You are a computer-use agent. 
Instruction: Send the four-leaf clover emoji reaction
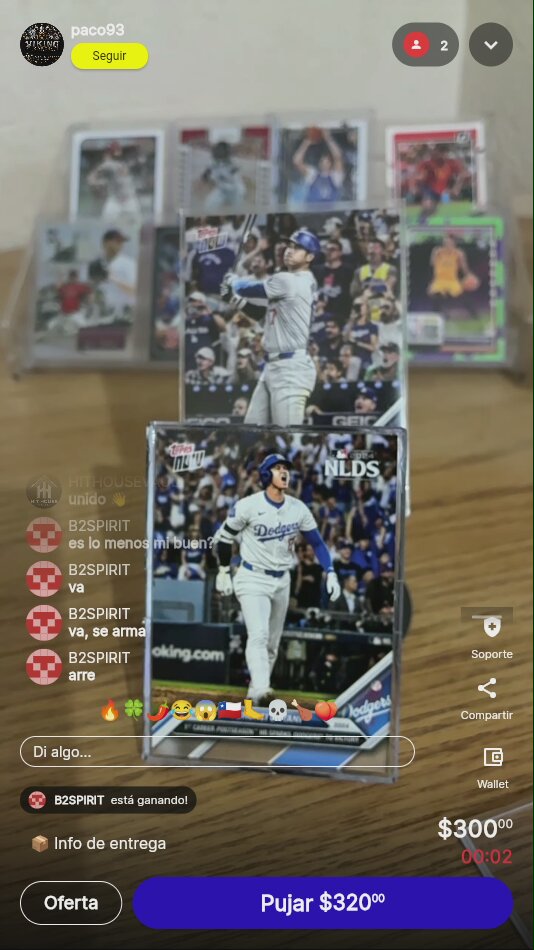click(133, 710)
